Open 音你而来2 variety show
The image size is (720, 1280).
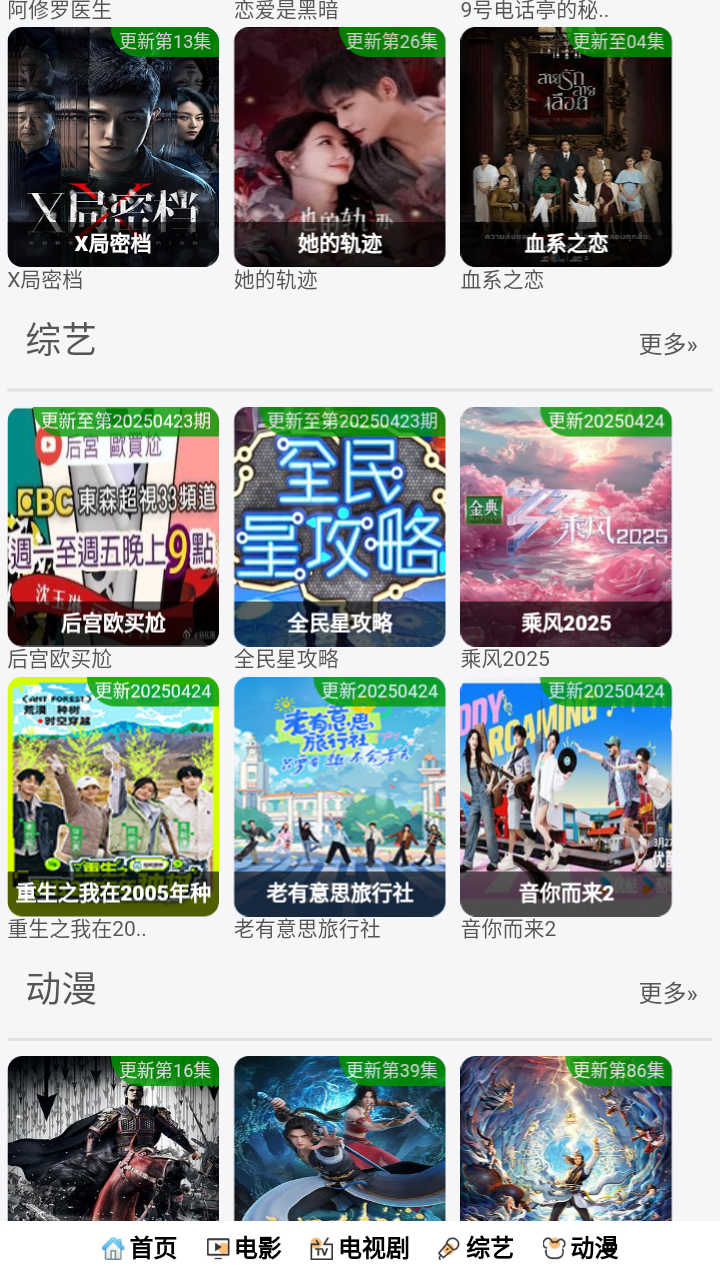565,796
